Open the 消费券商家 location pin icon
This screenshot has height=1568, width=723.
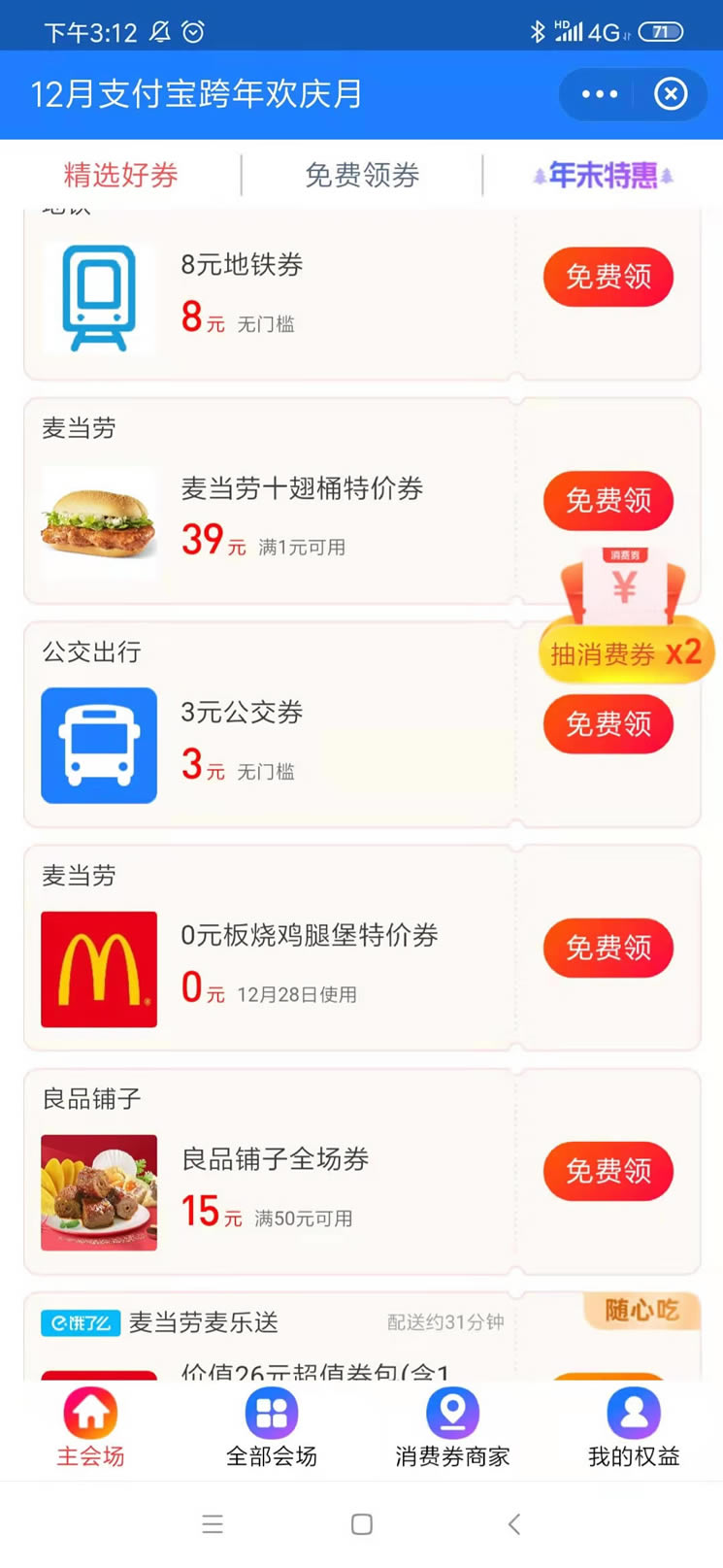[451, 1411]
